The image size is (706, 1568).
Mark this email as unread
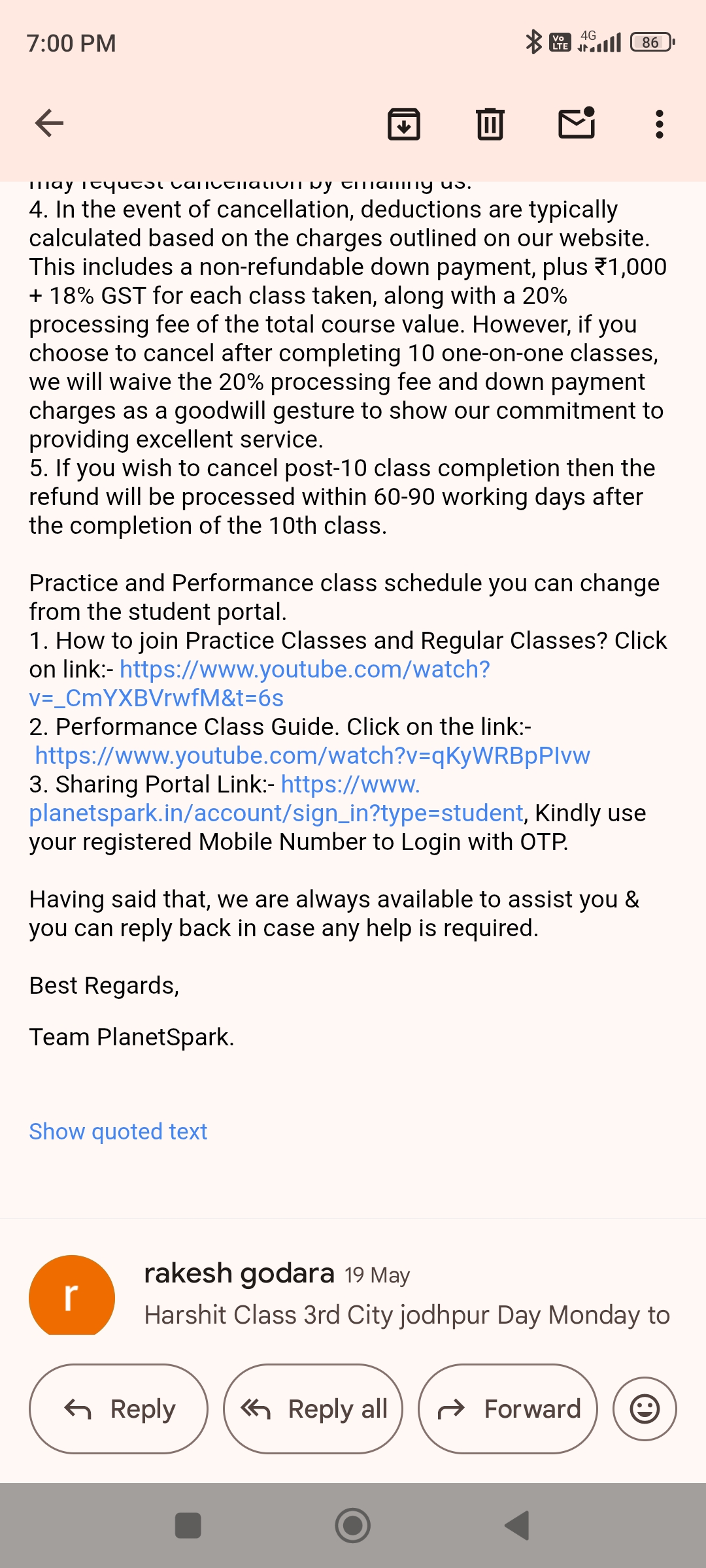click(577, 123)
